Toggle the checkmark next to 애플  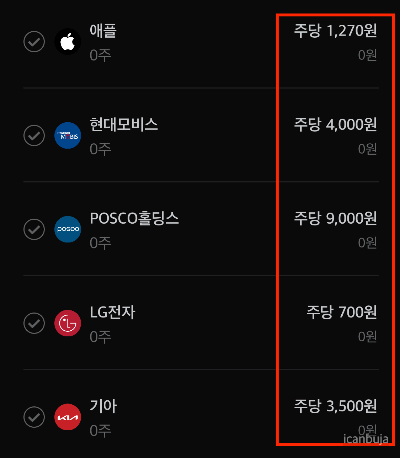[34, 42]
